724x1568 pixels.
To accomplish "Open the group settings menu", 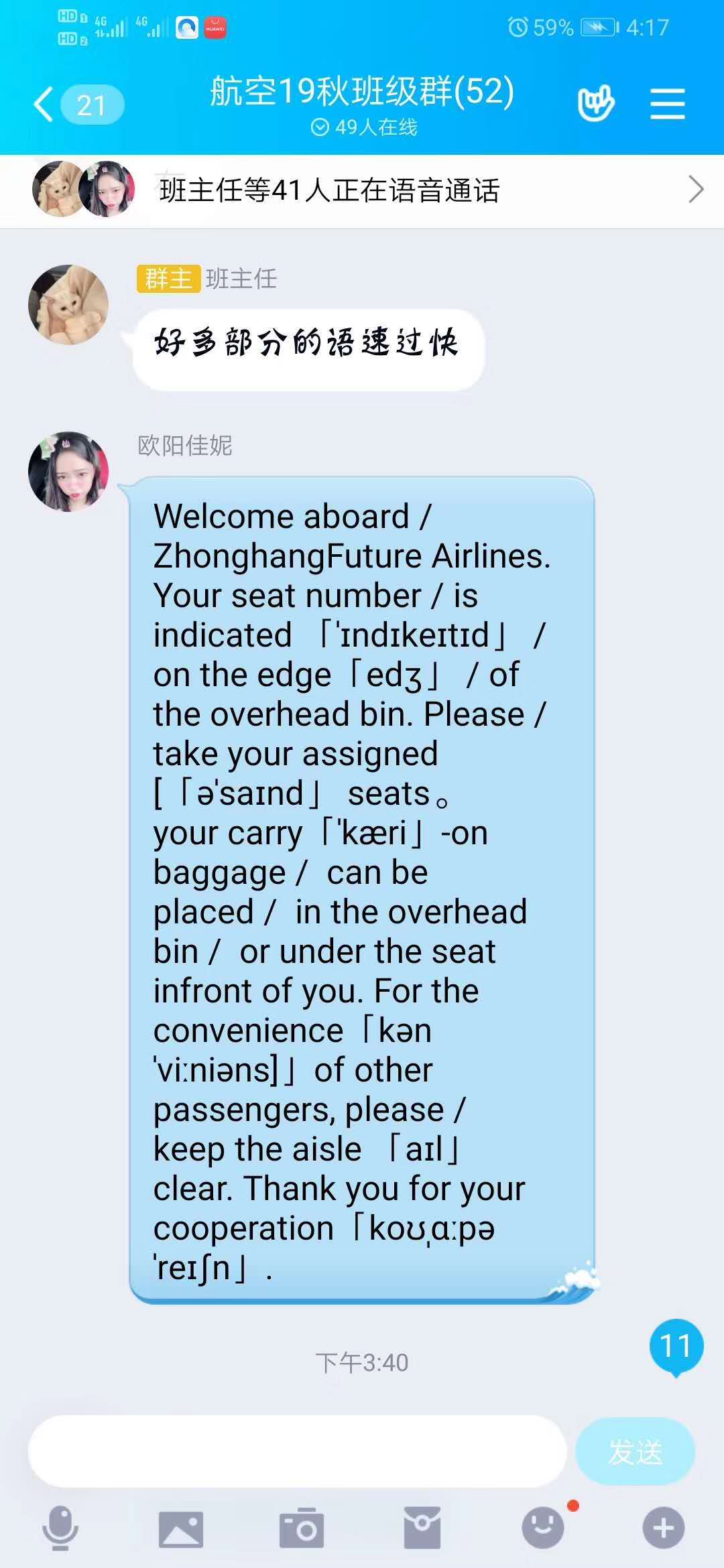I will point(668,105).
